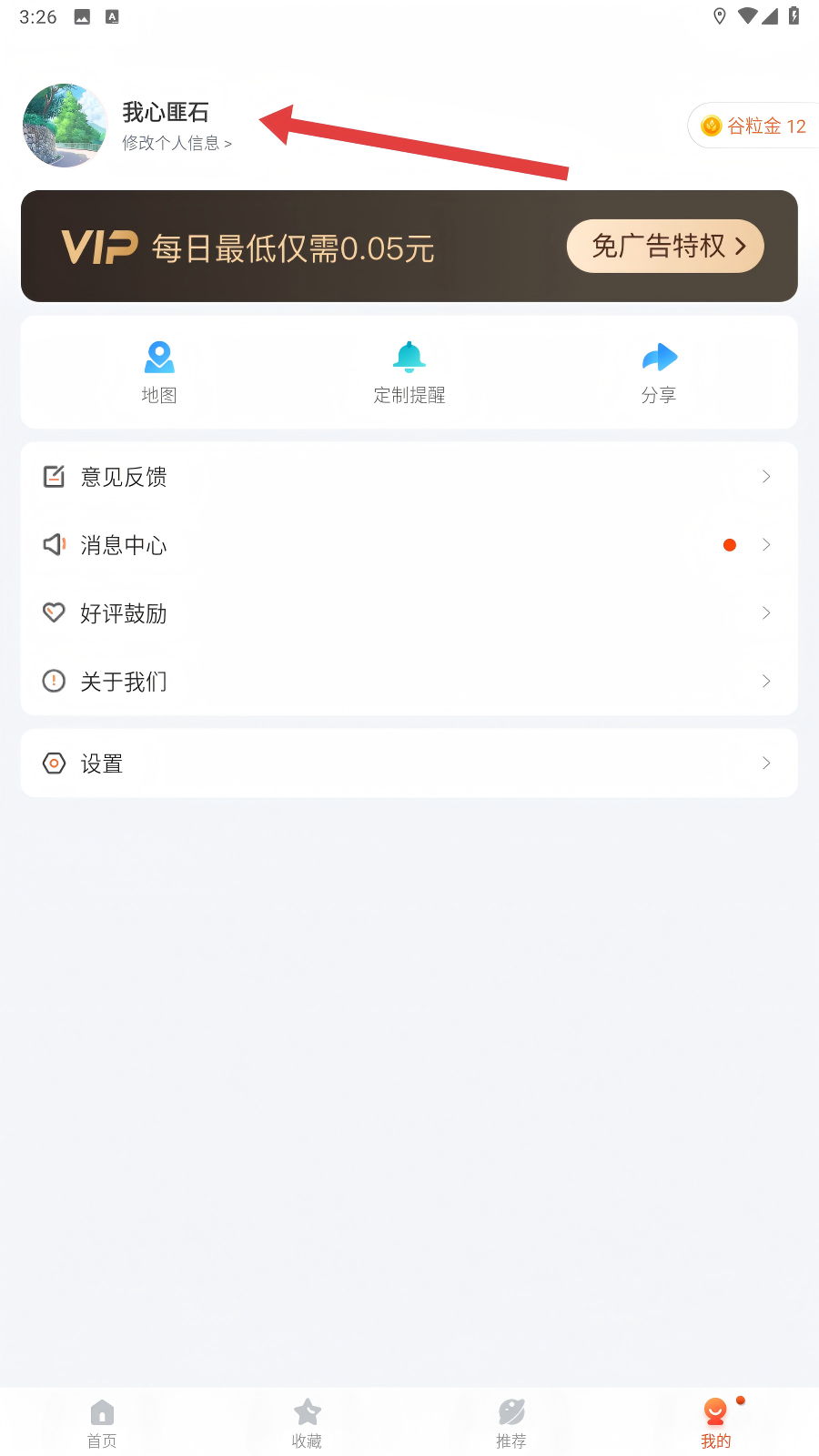Viewport: 819px width, 1456px height.
Task: Switch to the 推荐 recommendations tab
Action: tap(511, 1423)
